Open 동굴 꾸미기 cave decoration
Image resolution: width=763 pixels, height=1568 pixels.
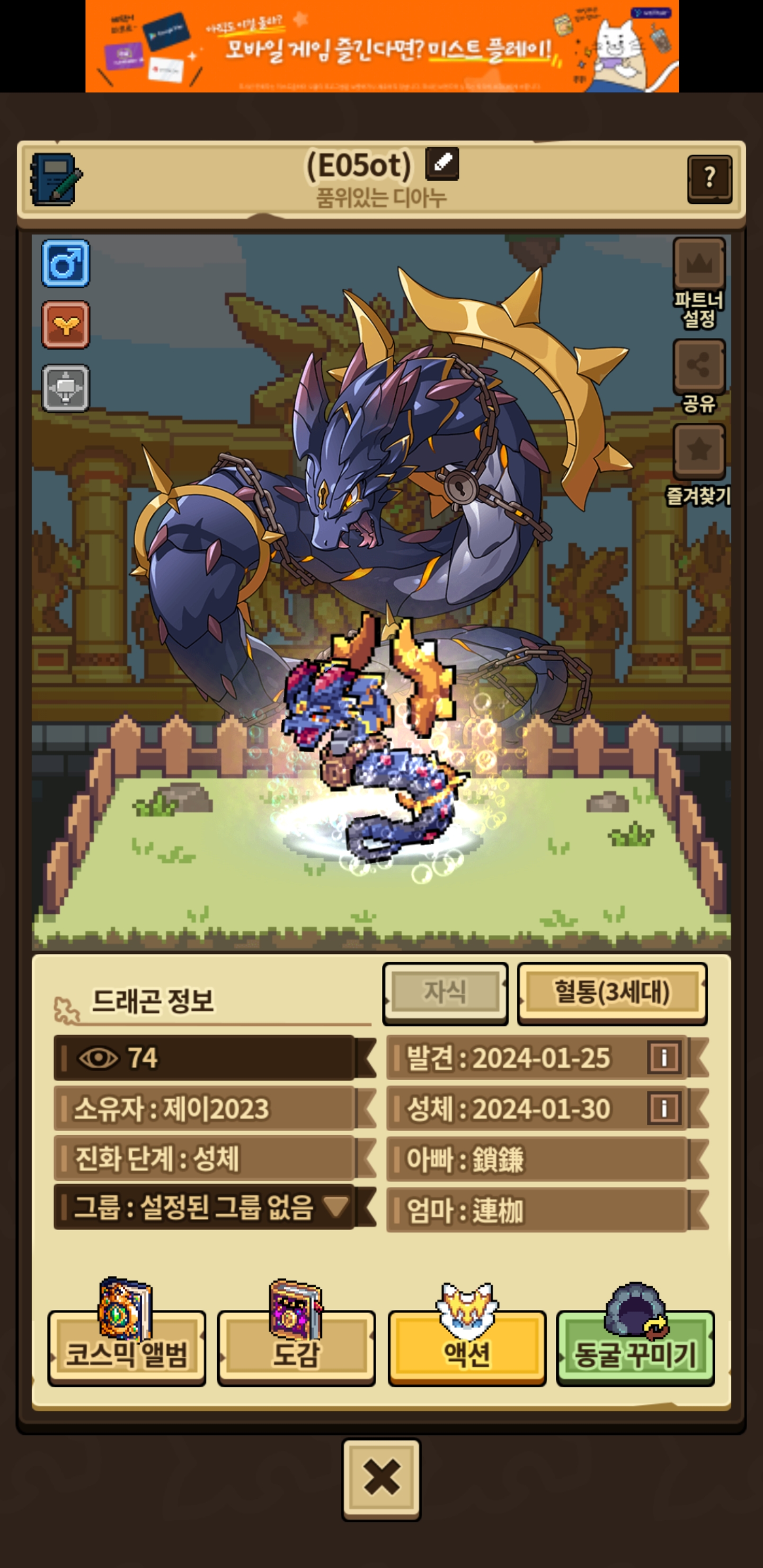pyautogui.click(x=635, y=1333)
